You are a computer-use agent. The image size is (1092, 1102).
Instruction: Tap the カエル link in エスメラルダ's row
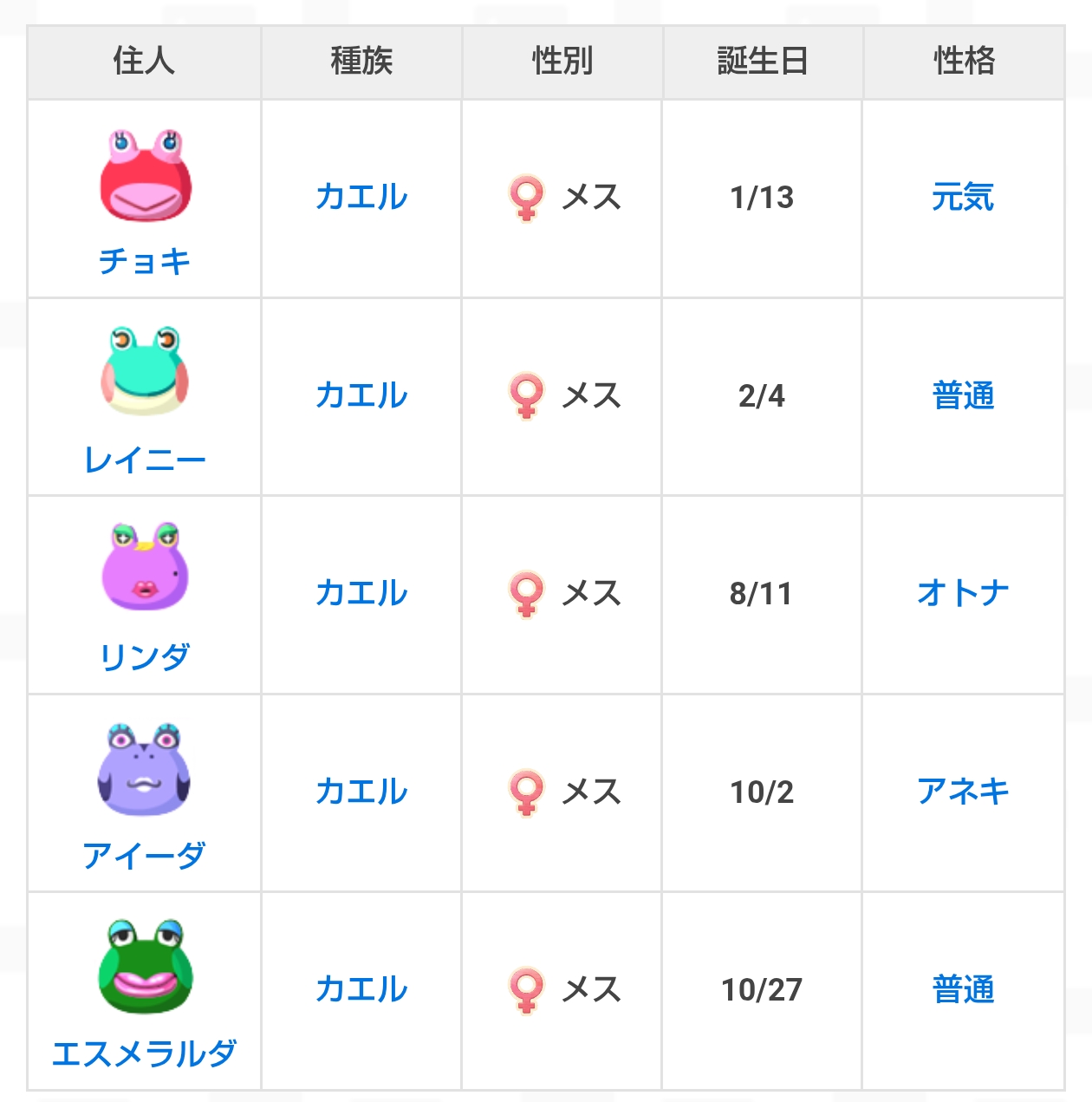[361, 989]
